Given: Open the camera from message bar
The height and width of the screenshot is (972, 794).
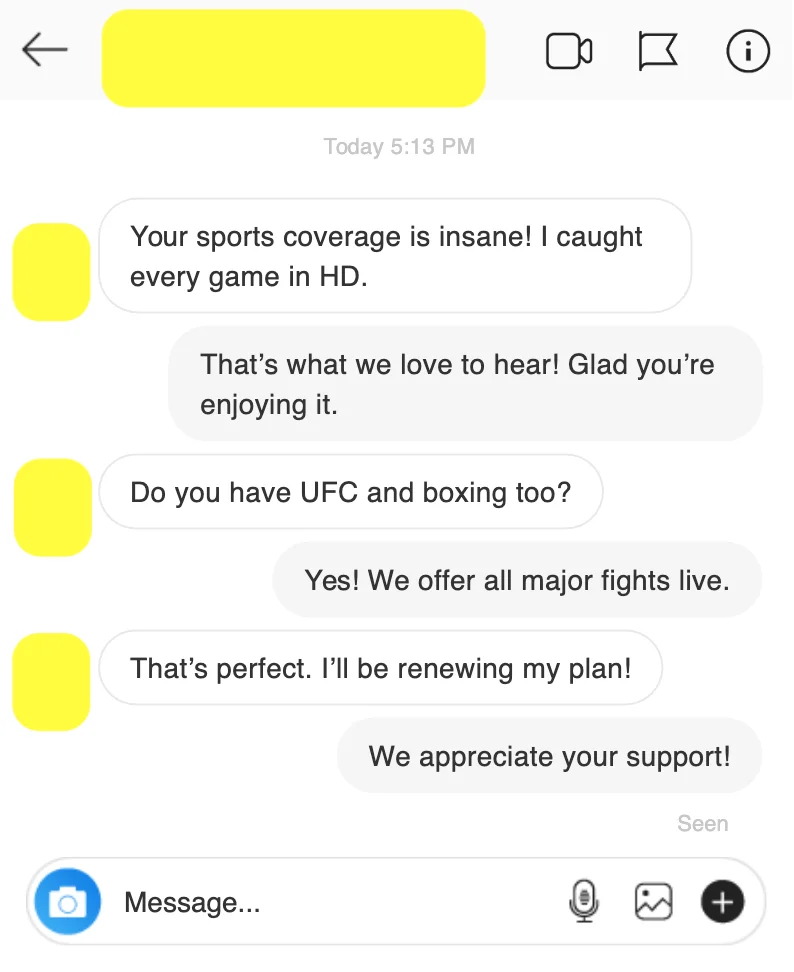Looking at the screenshot, I should [x=68, y=903].
